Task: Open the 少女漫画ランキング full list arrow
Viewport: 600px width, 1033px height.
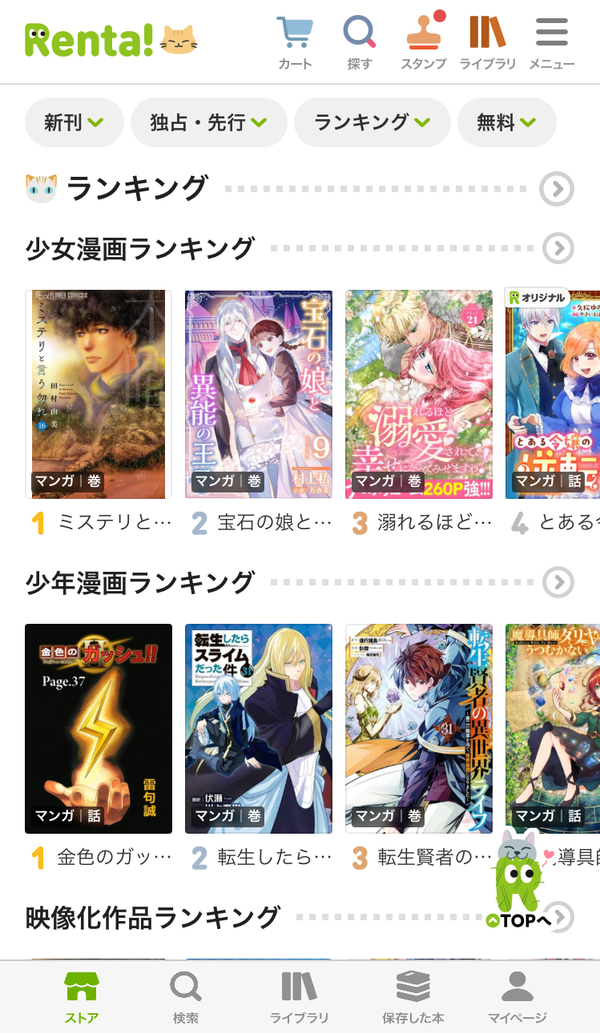Action: (558, 248)
